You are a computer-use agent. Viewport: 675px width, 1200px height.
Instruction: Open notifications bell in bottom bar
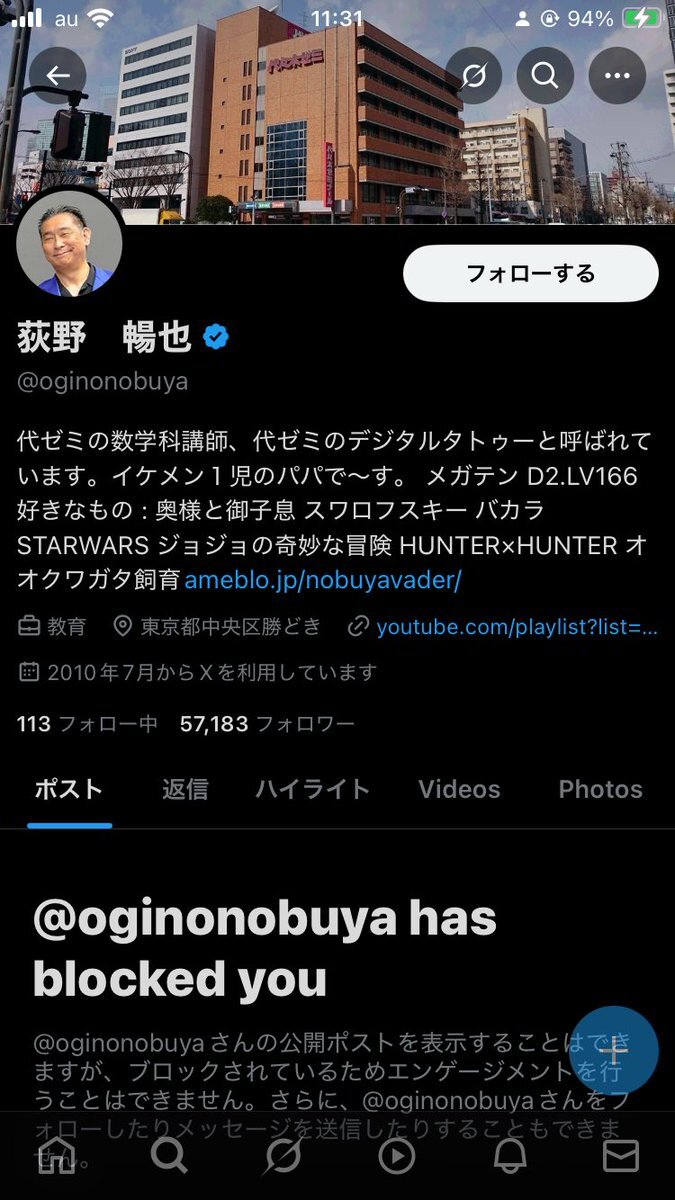pos(510,1156)
